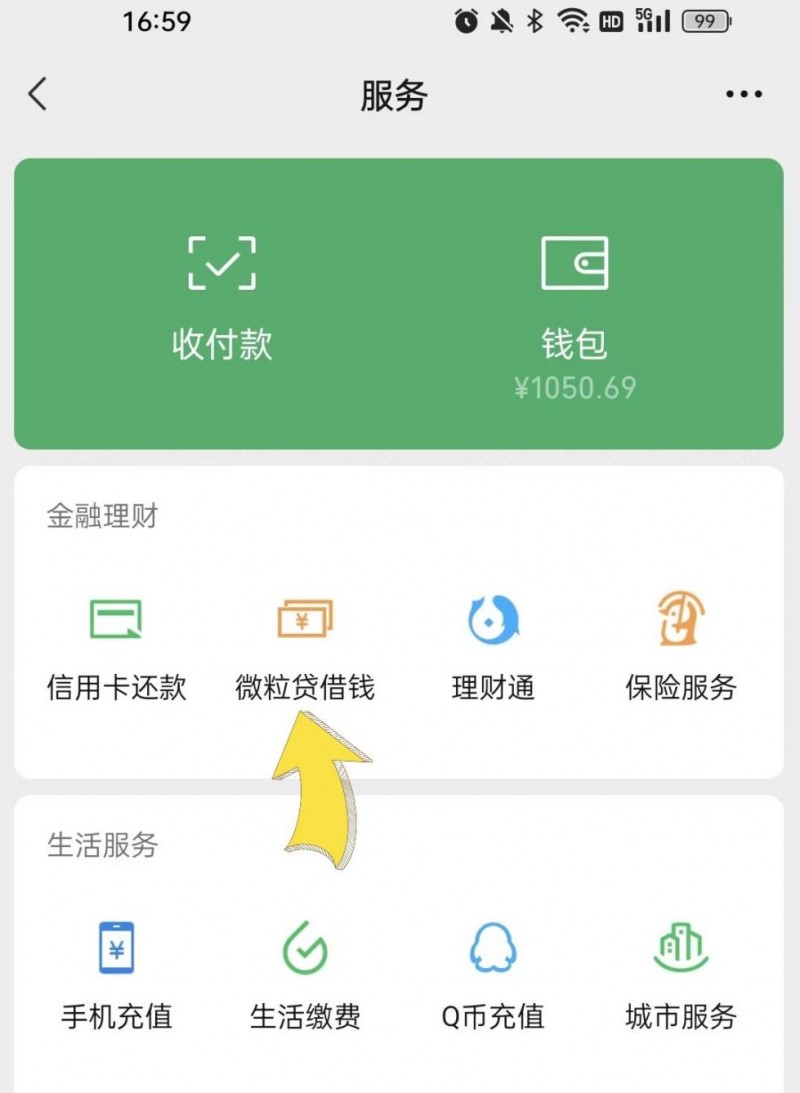Open 微粒贷借钱 loan service
Viewport: 800px width, 1093px height.
(305, 645)
